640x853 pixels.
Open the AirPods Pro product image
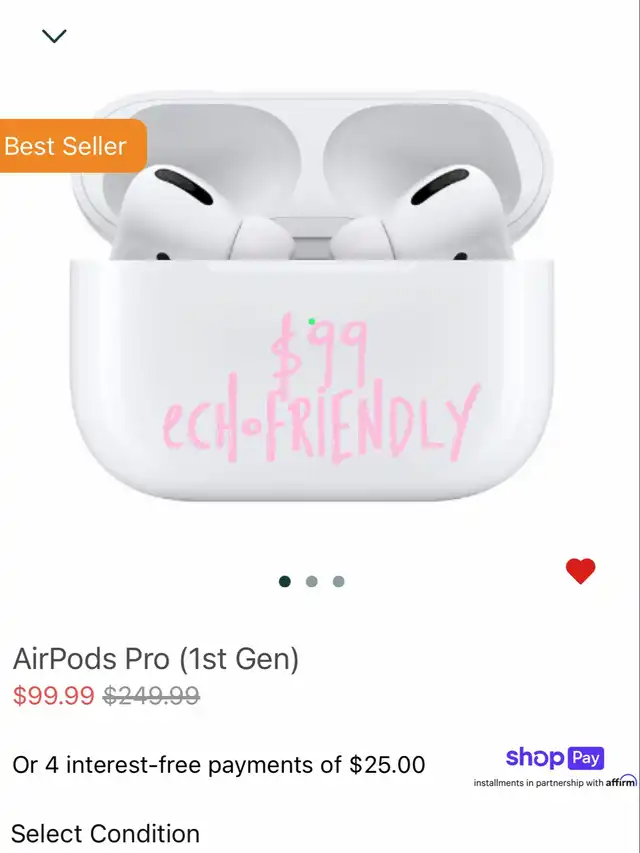point(320,300)
